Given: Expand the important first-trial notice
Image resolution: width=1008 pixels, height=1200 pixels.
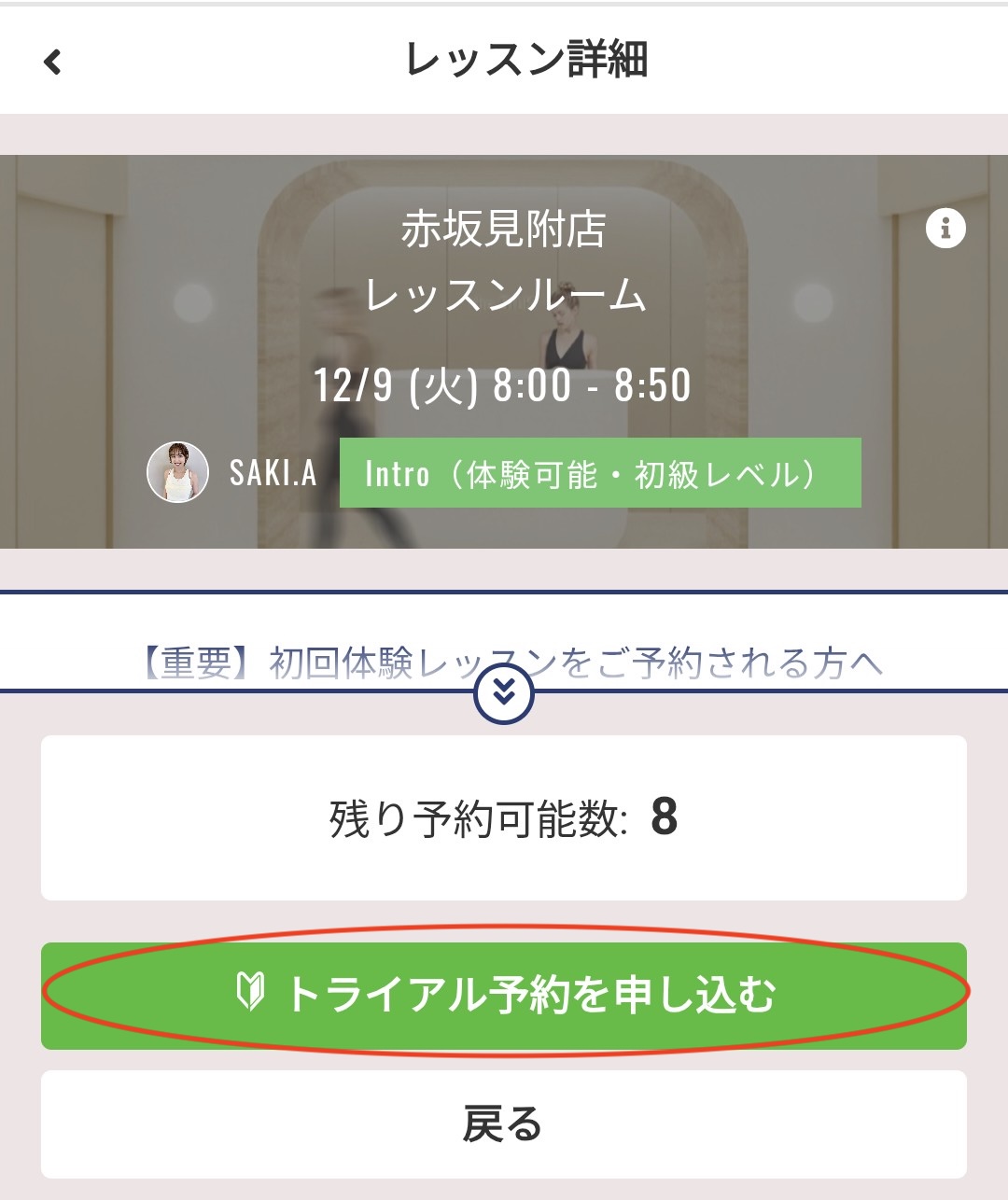Looking at the screenshot, I should point(504,693).
